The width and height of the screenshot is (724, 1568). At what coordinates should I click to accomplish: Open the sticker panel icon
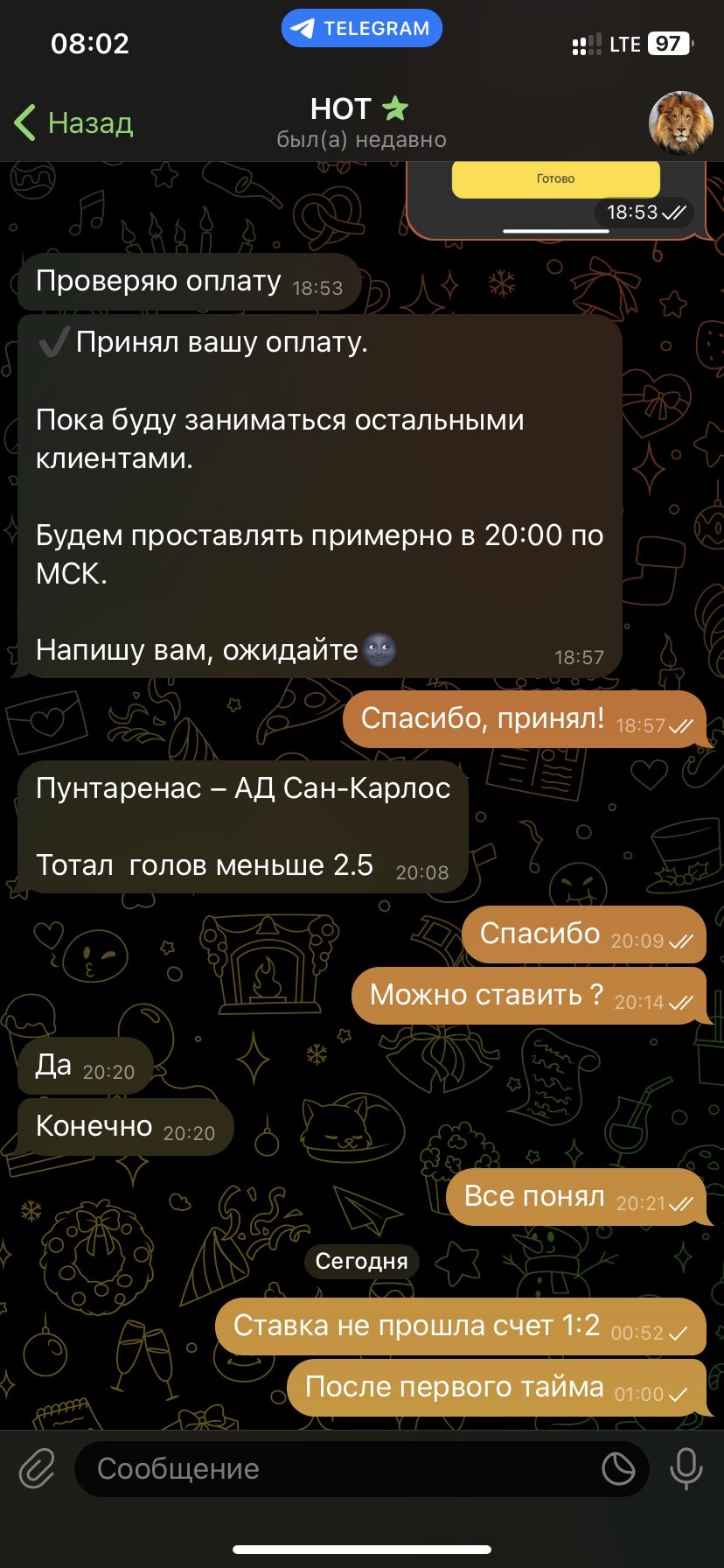(x=618, y=1469)
